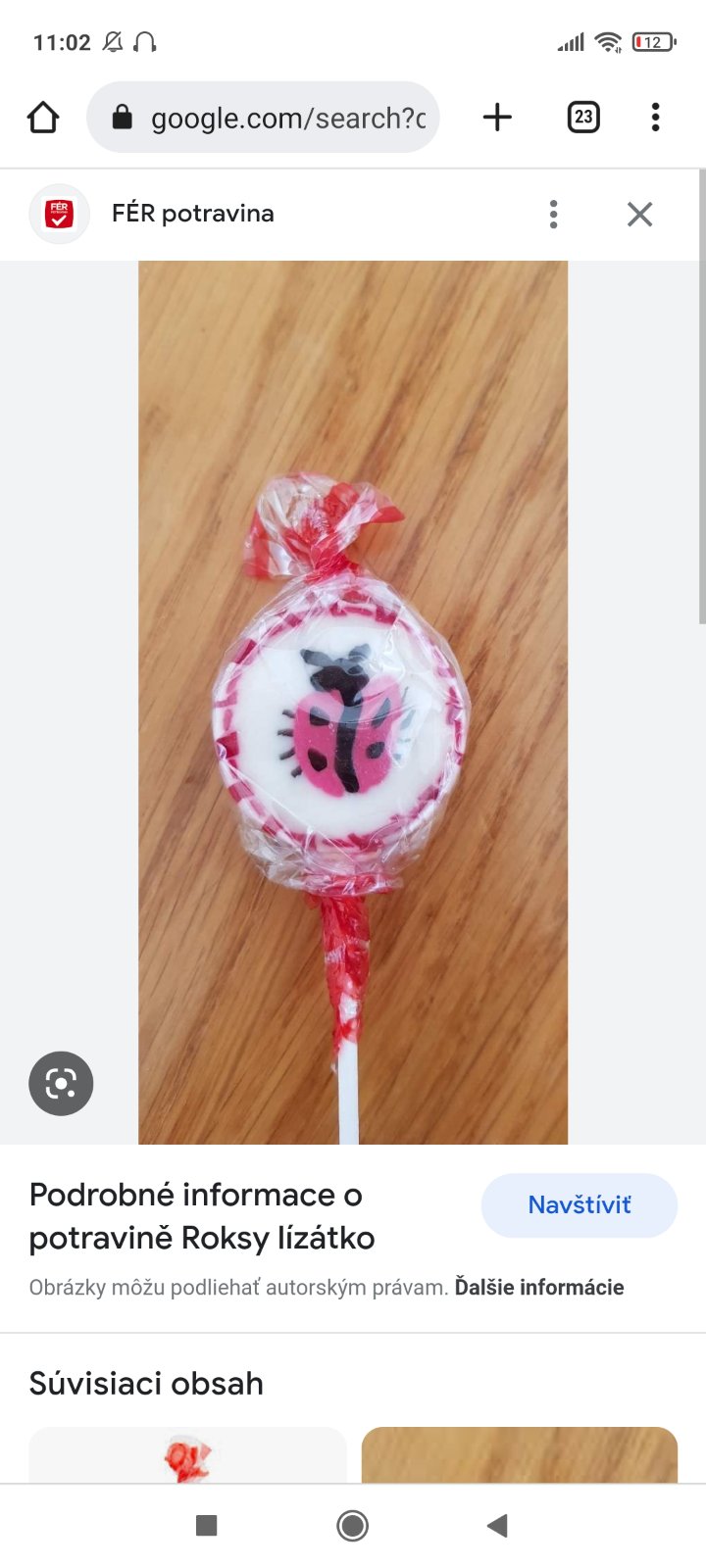The width and height of the screenshot is (706, 1568).
Task: Go back with the system back button
Action: pos(497,1525)
